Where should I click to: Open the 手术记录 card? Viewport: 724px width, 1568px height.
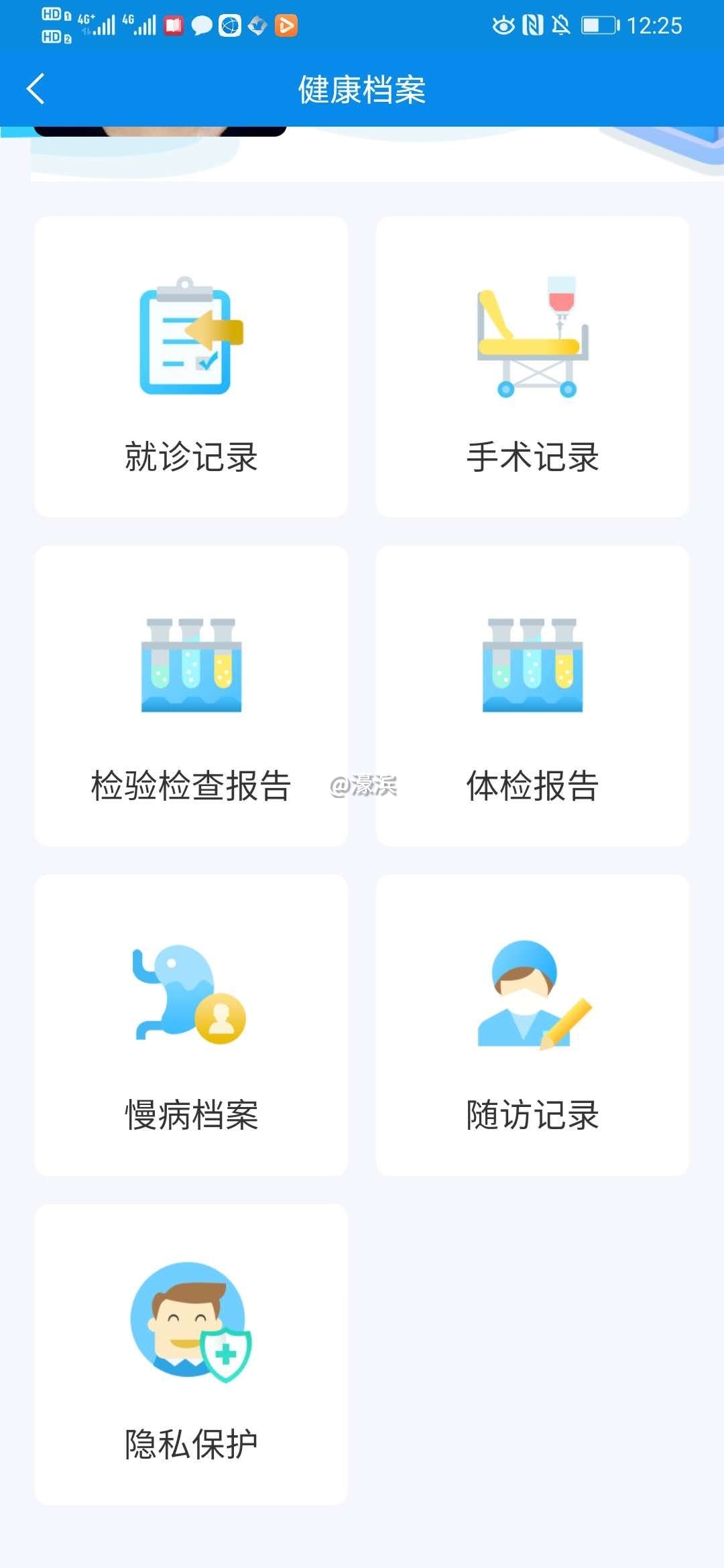533,365
